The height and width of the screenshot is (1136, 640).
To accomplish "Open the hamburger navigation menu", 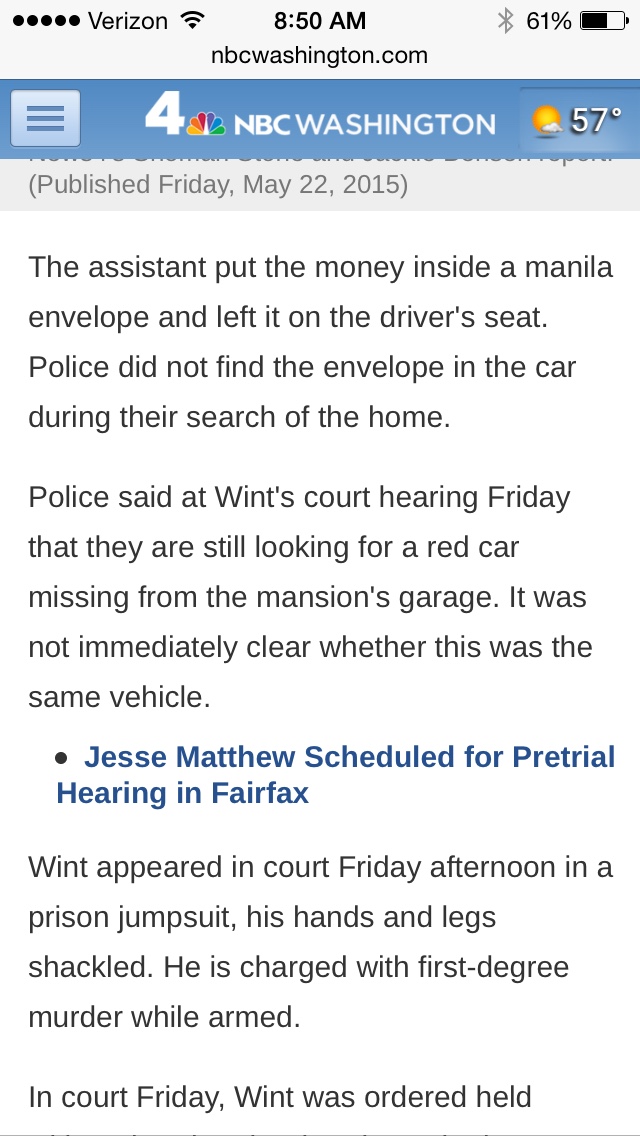I will (x=45, y=119).
